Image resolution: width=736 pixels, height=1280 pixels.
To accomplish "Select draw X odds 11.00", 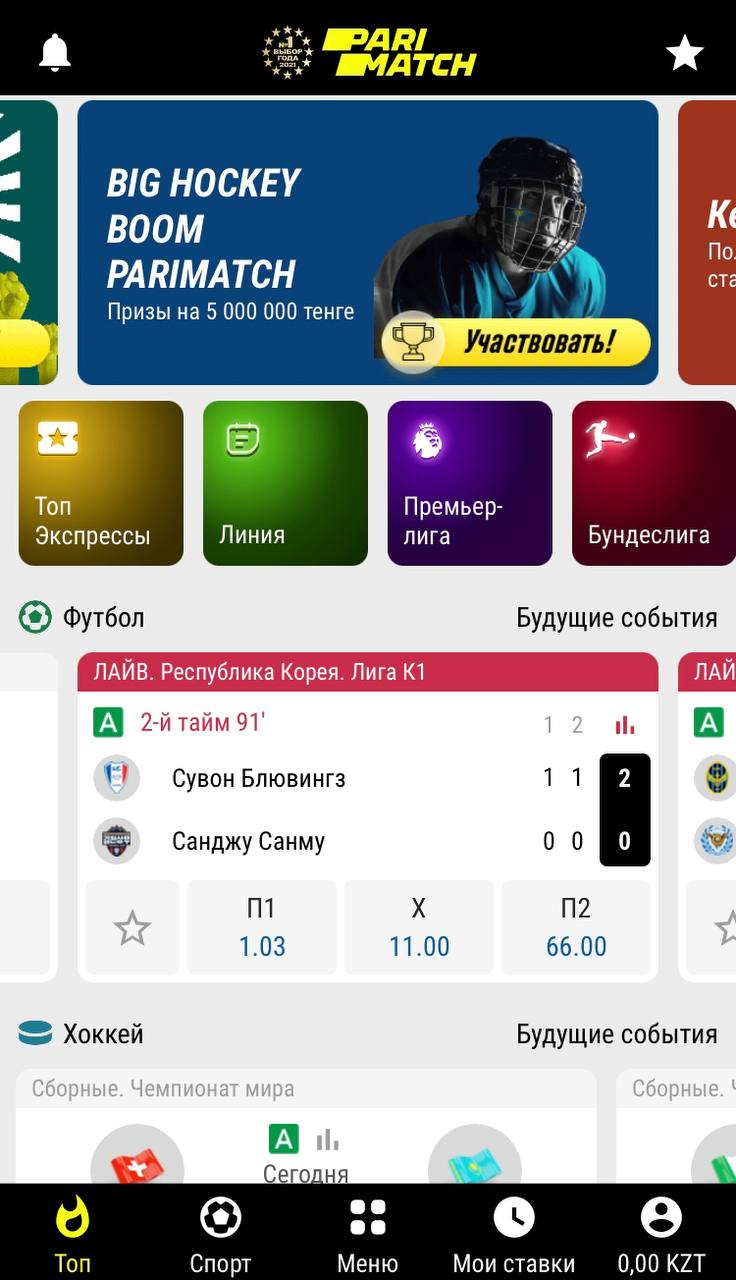I will pyautogui.click(x=419, y=928).
